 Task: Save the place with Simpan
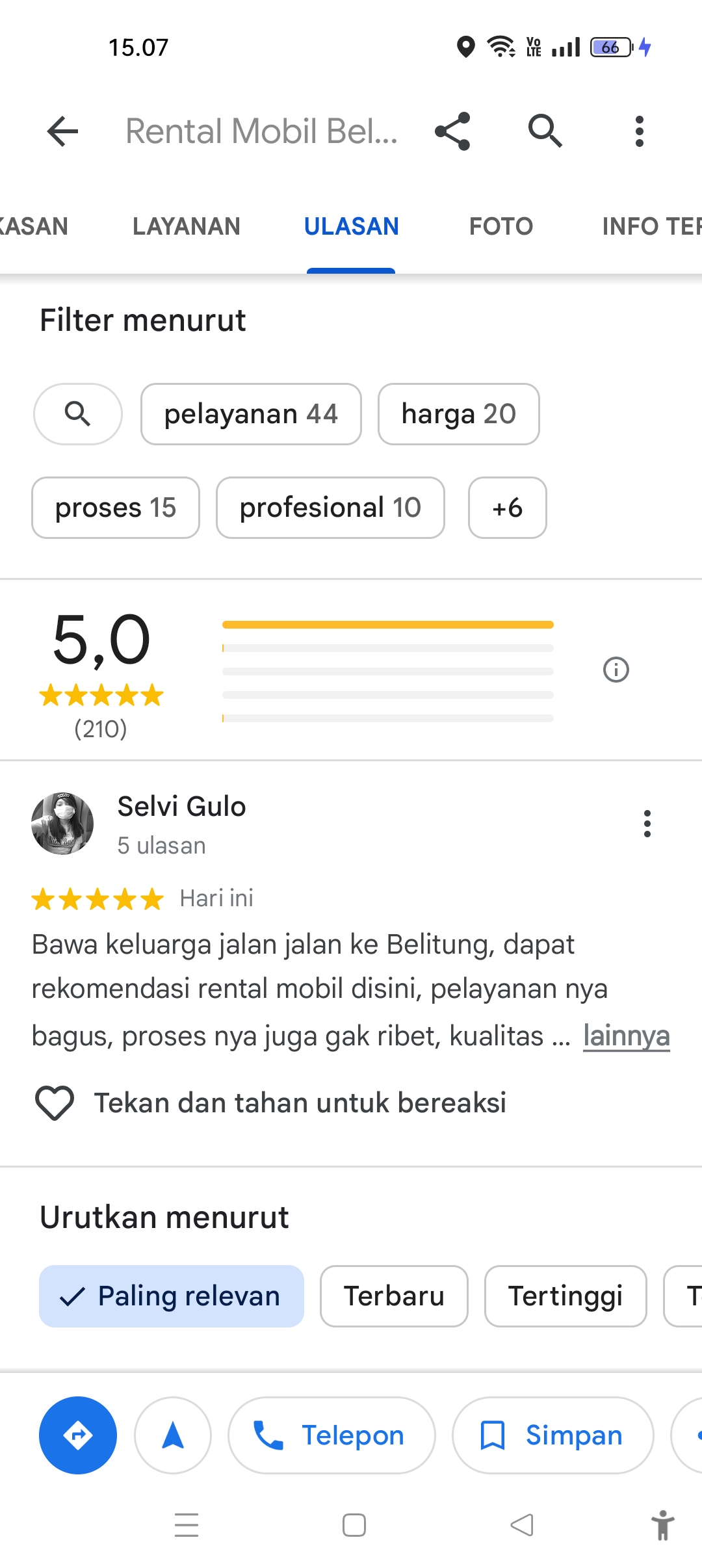click(553, 1435)
